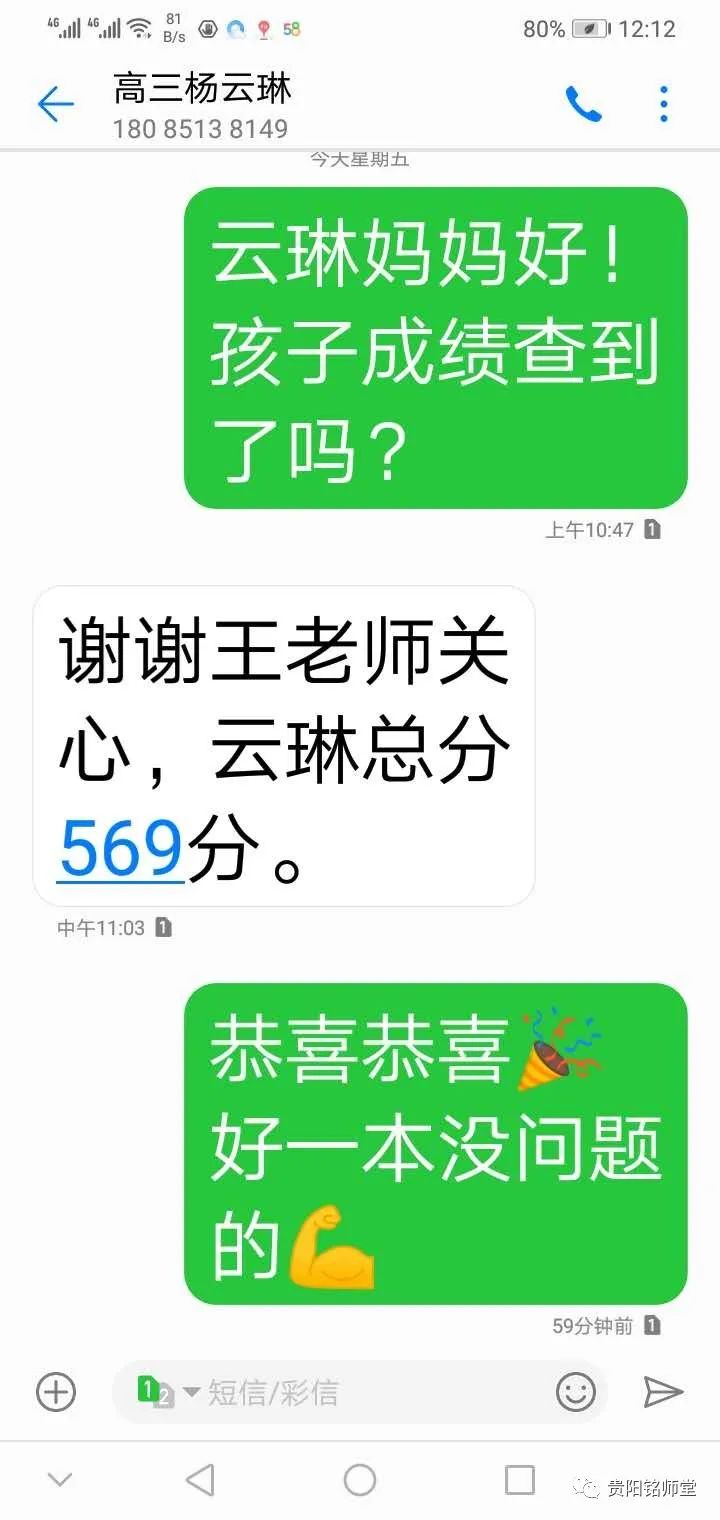The height and width of the screenshot is (1520, 720).
Task: Call 高三杨云琳 with the phone icon
Action: coord(583,104)
